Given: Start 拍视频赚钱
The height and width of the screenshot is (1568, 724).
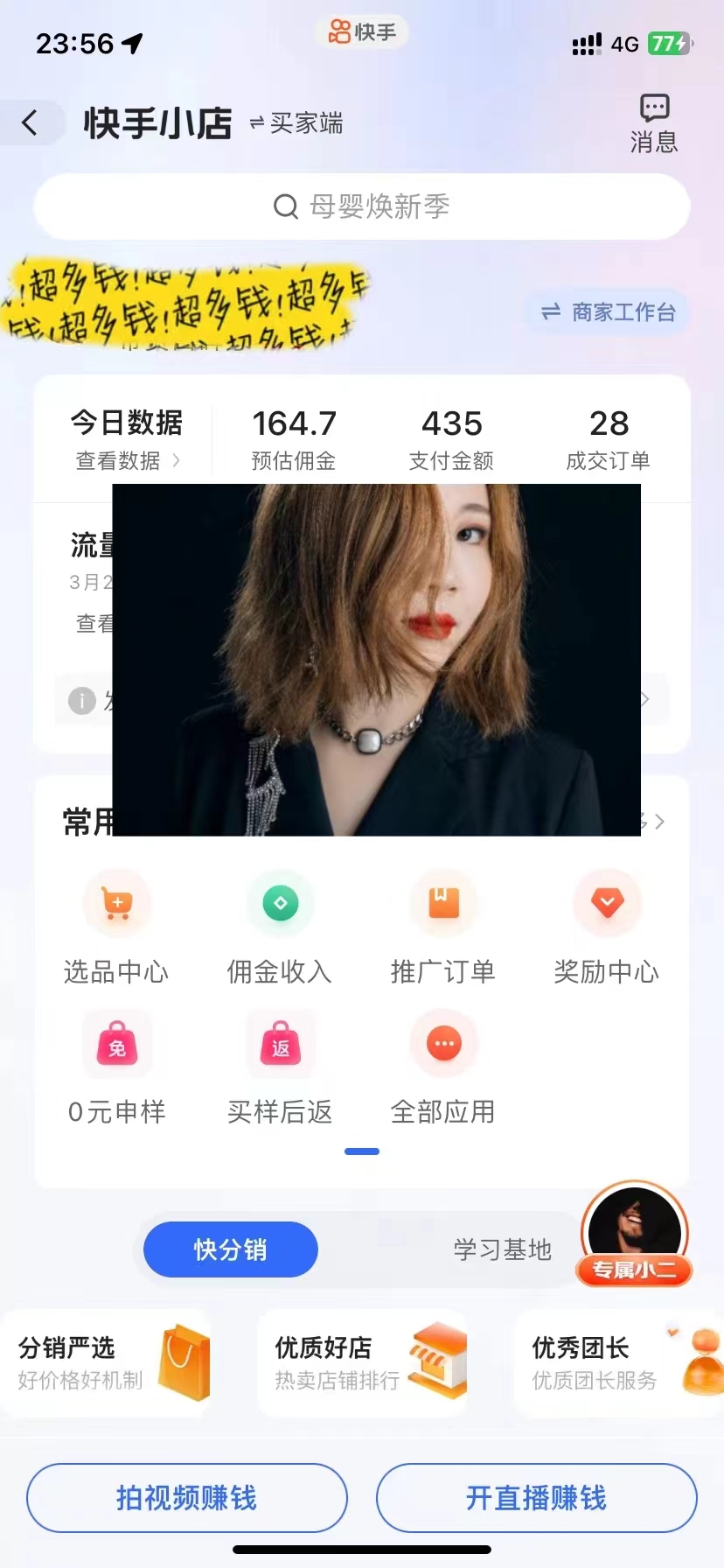Looking at the screenshot, I should tap(187, 1498).
